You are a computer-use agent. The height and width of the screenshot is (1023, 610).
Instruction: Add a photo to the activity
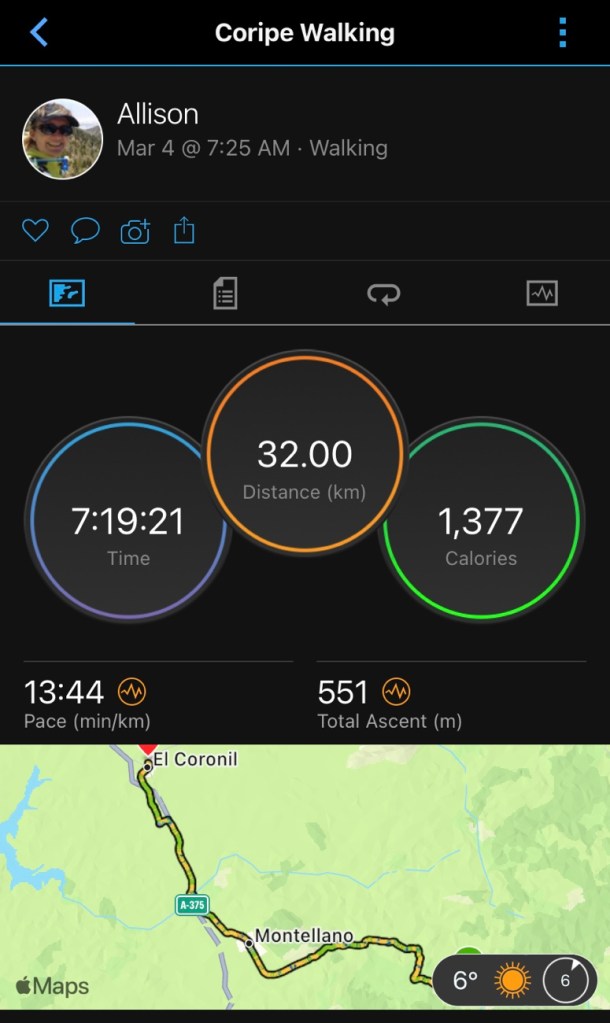click(135, 232)
